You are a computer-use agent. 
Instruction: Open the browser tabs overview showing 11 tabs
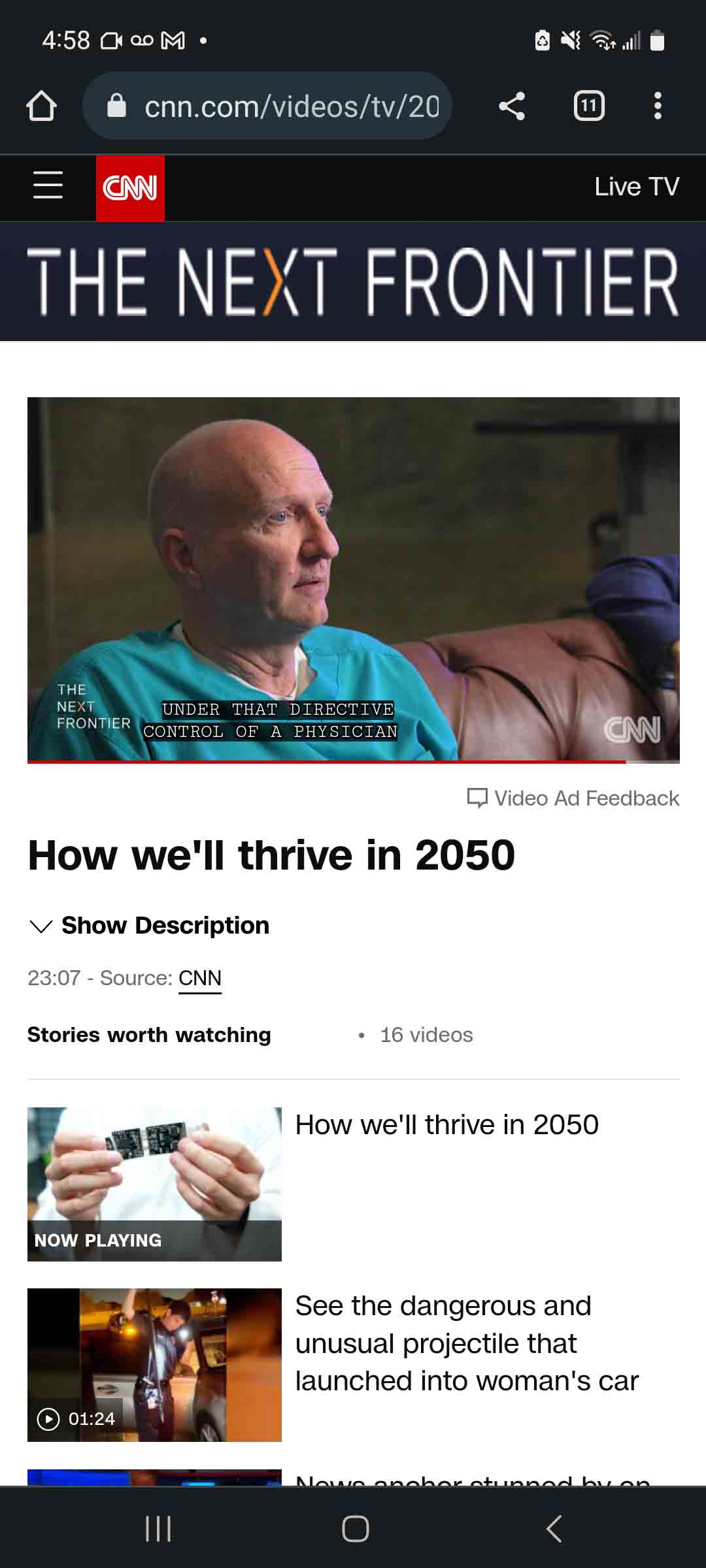[589, 106]
